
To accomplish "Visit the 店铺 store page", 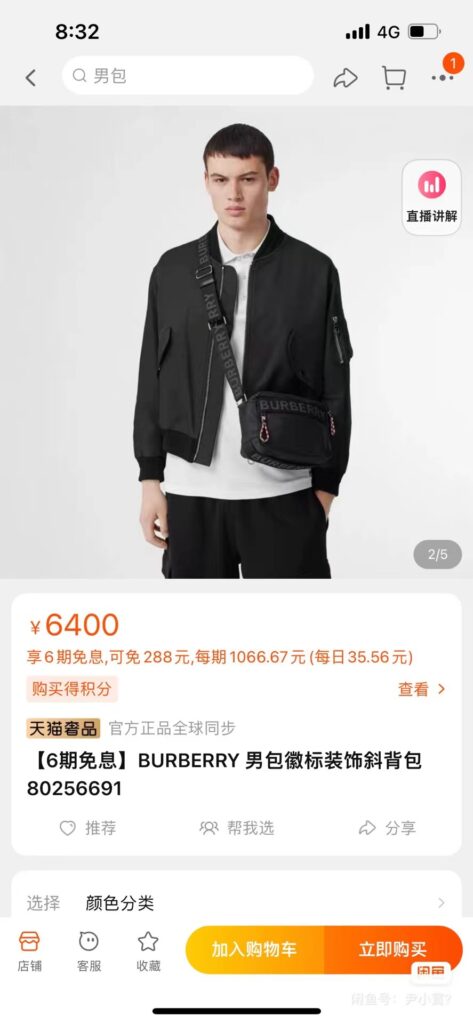I will tap(29, 952).
